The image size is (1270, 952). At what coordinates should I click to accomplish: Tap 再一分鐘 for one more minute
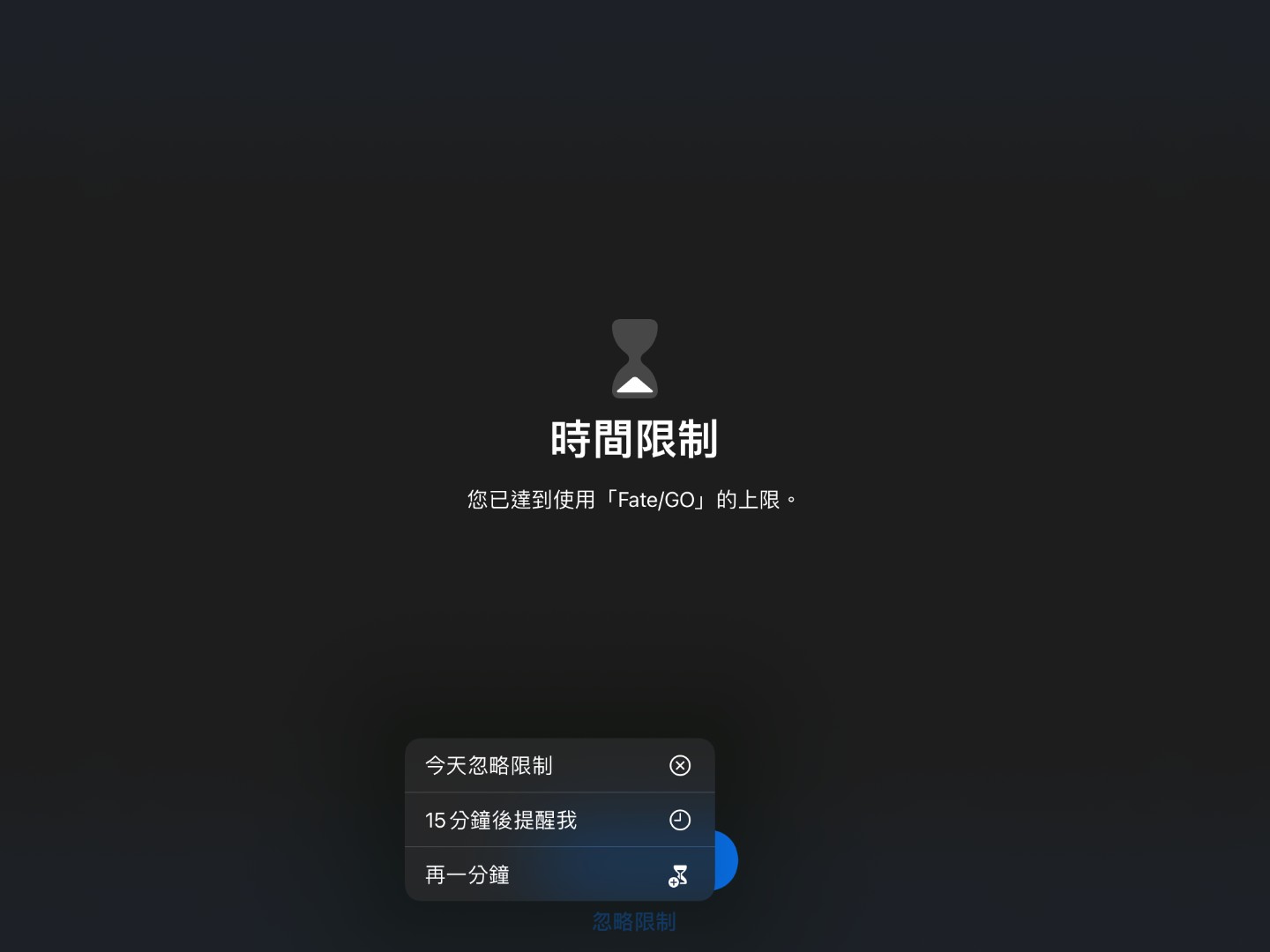pos(558,874)
